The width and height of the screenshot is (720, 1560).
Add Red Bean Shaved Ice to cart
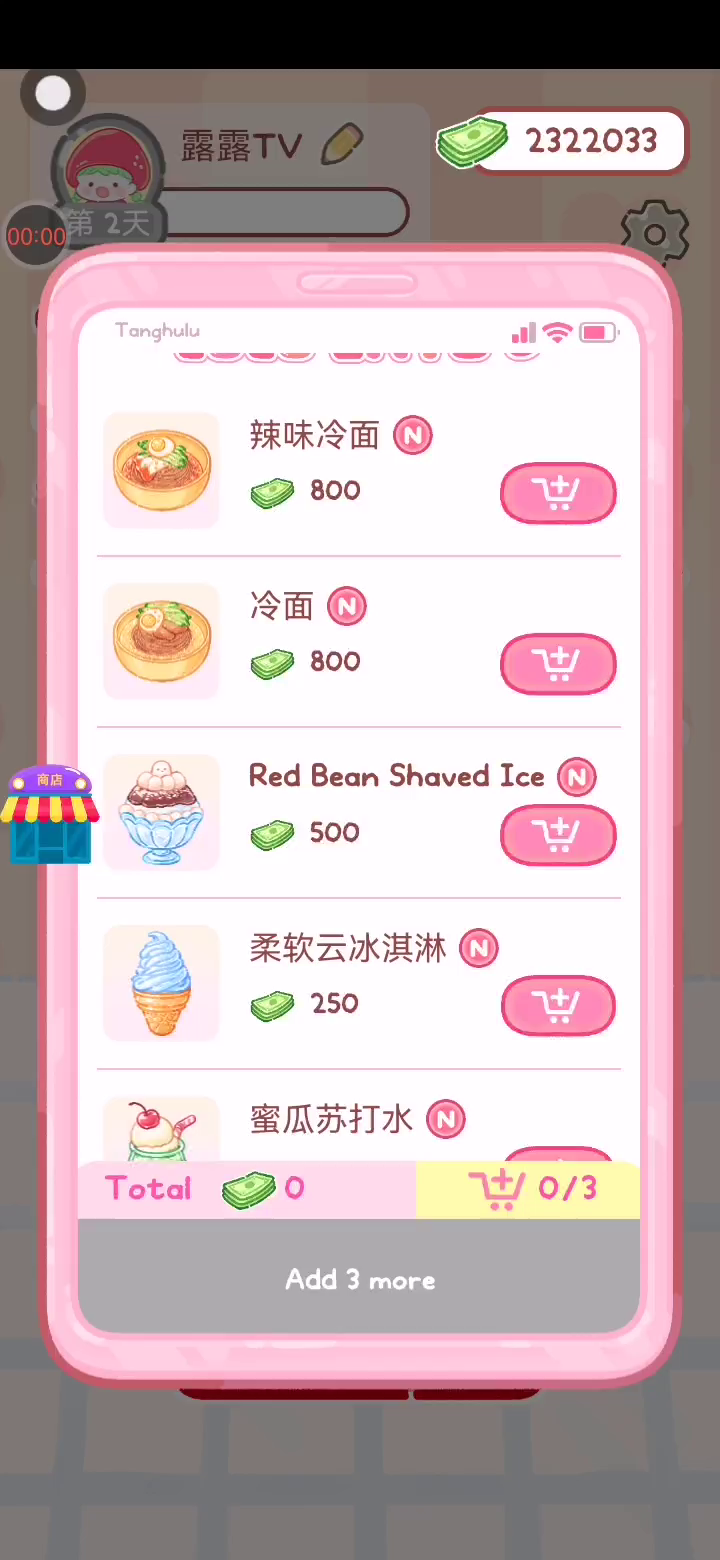click(x=558, y=835)
